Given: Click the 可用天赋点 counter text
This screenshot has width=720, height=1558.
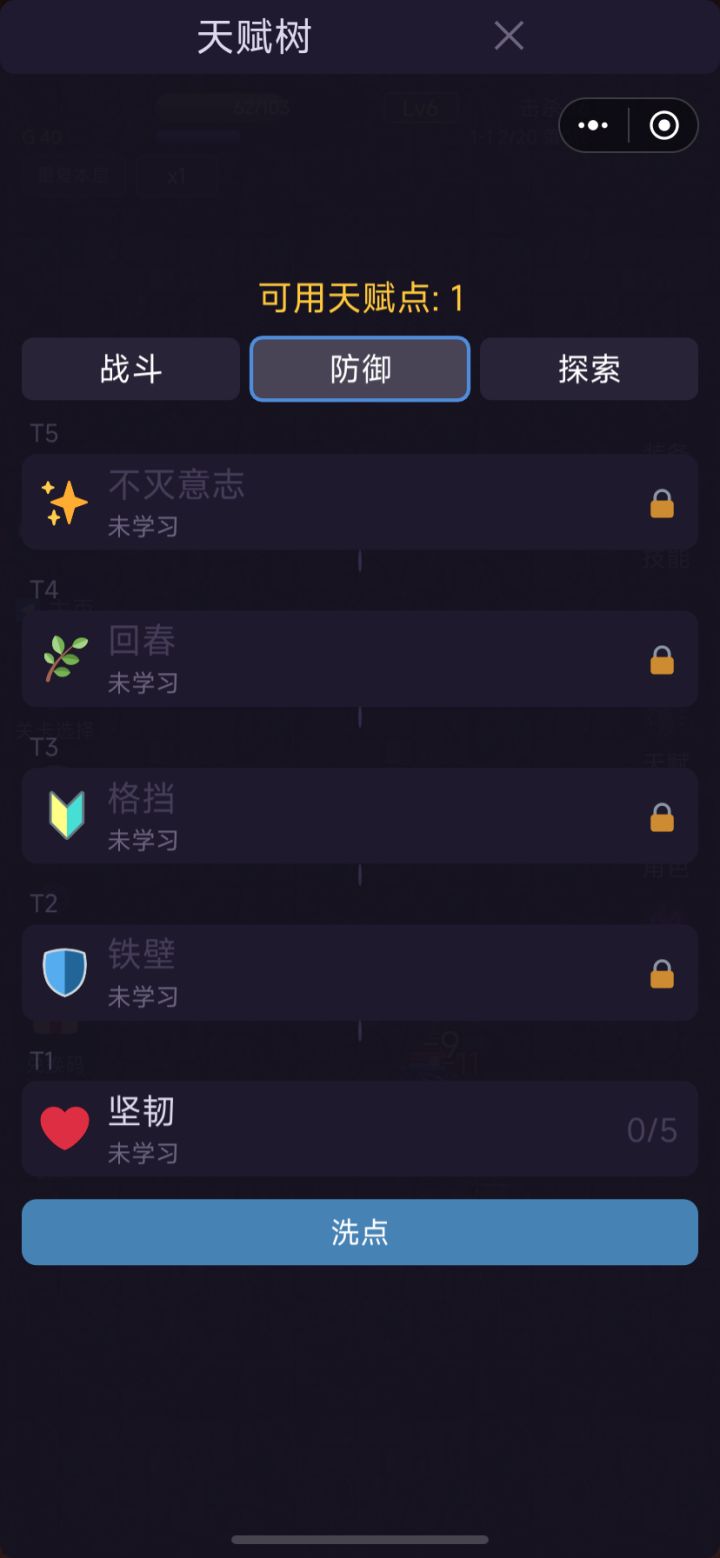Looking at the screenshot, I should (x=359, y=296).
